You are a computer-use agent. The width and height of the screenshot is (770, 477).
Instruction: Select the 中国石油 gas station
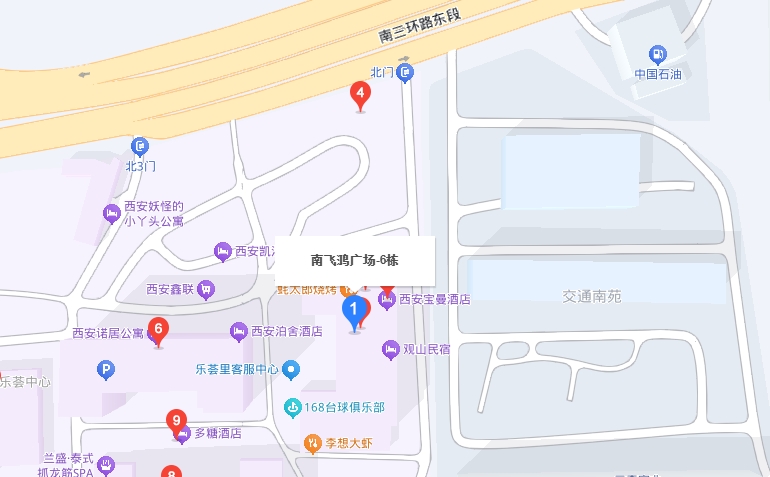pos(657,54)
